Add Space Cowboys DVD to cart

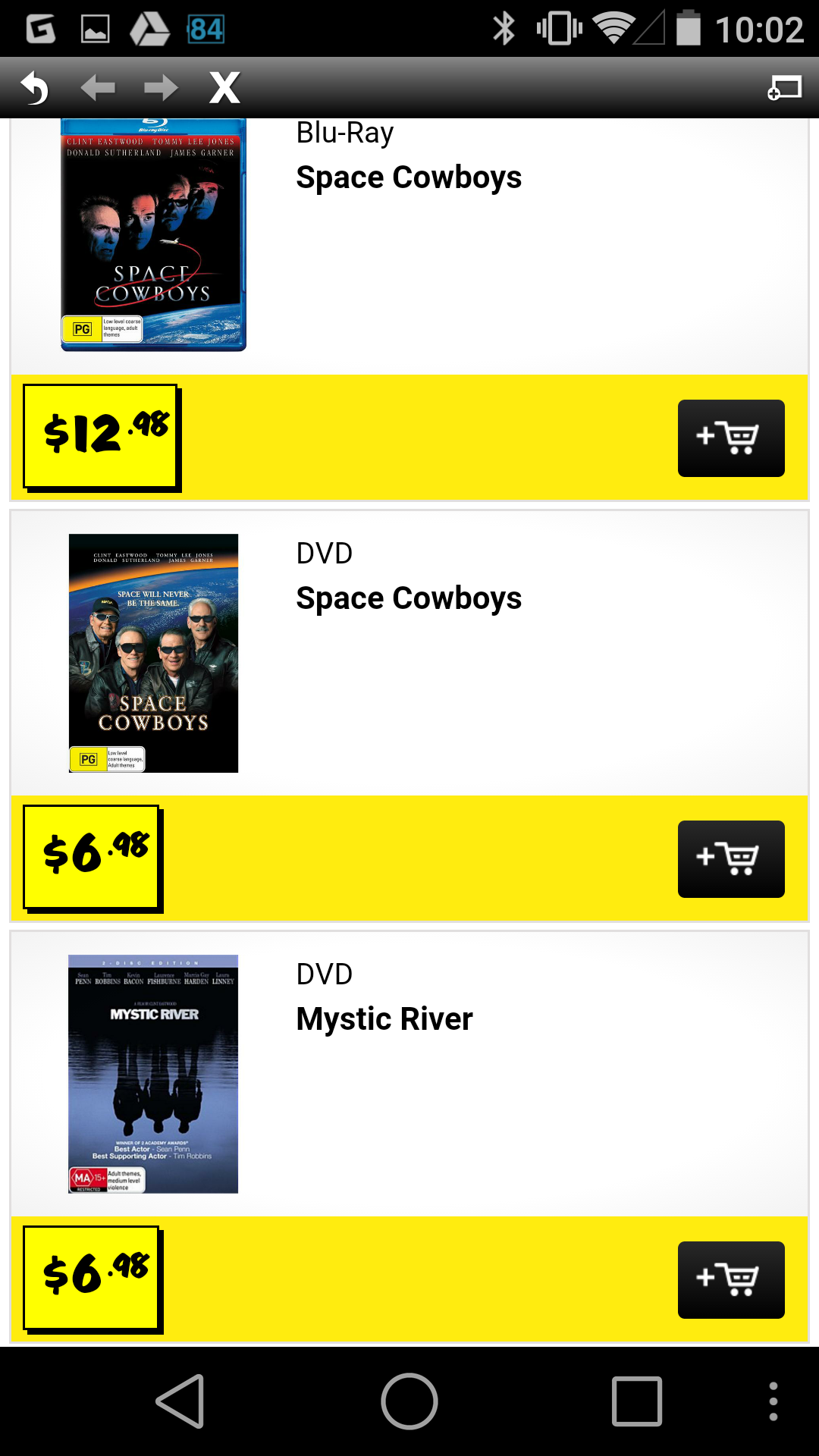point(731,859)
